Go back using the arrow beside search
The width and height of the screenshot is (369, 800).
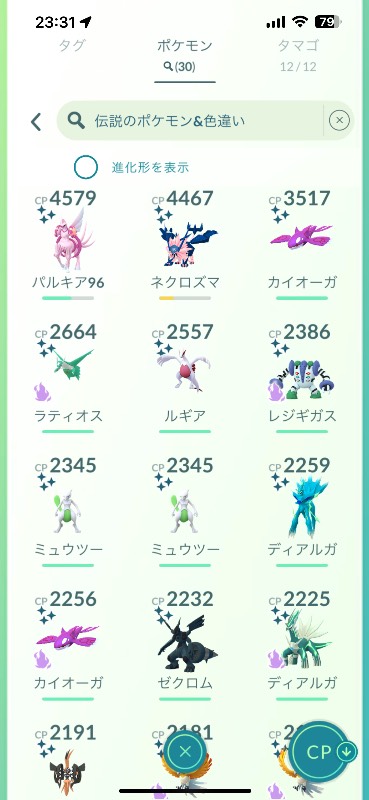pyautogui.click(x=36, y=121)
